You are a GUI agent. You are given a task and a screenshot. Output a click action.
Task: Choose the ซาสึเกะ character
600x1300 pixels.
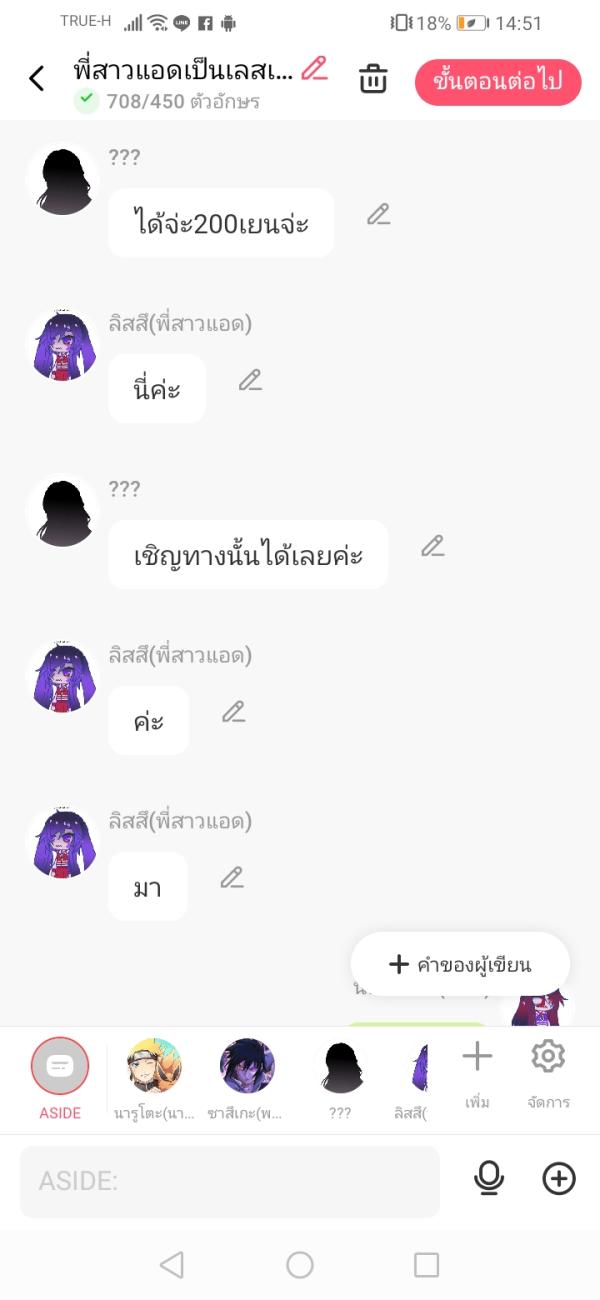tap(247, 1068)
